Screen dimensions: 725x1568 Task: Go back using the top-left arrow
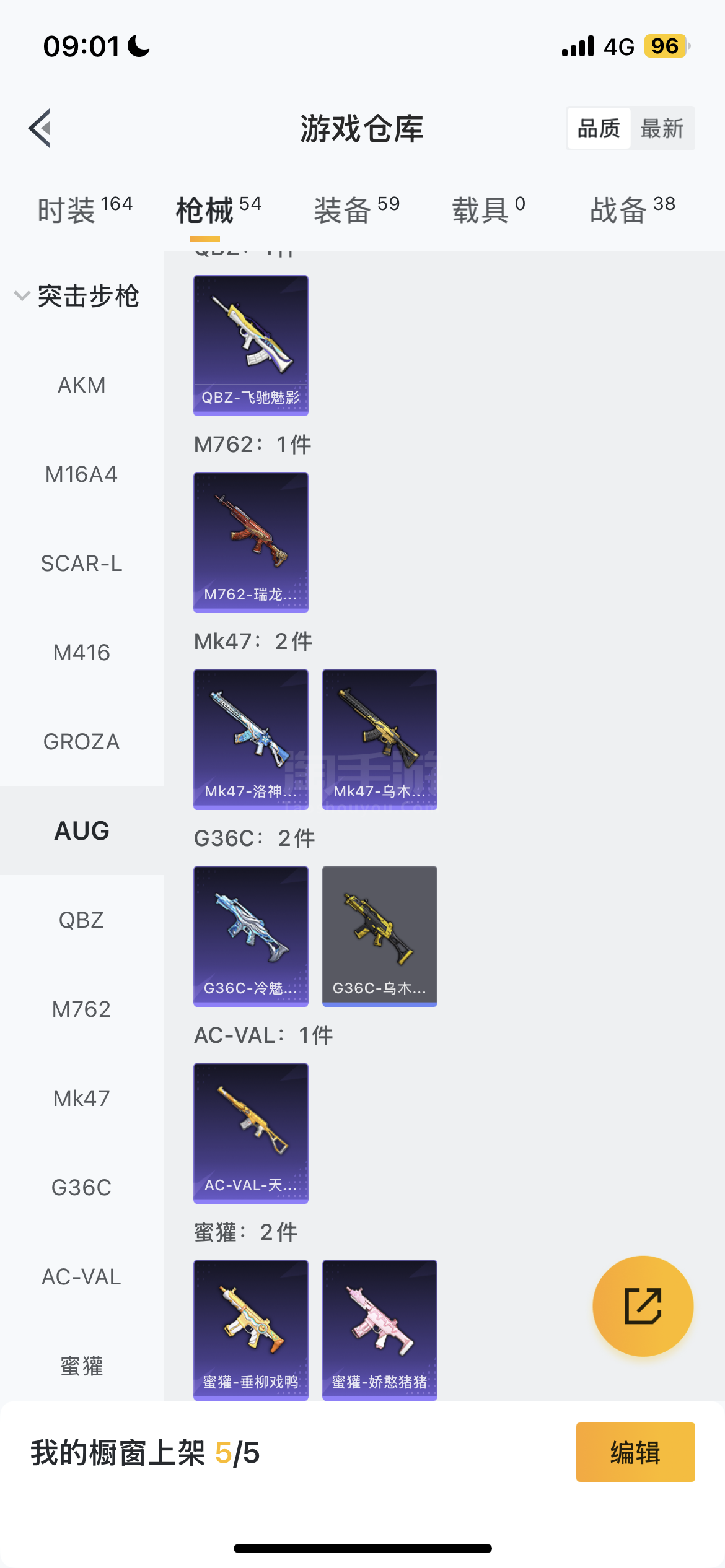(x=40, y=128)
